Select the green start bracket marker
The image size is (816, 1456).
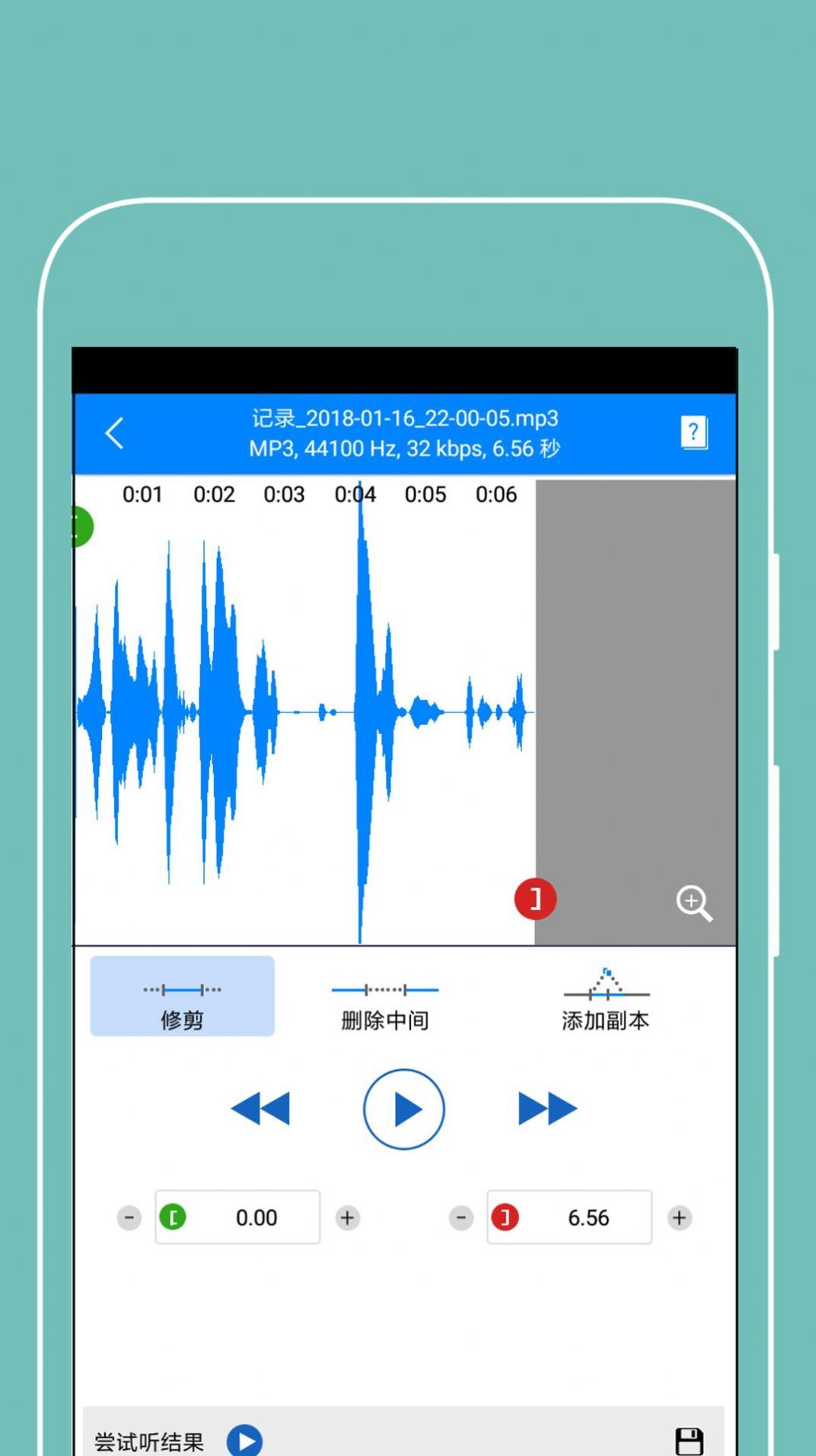click(79, 526)
